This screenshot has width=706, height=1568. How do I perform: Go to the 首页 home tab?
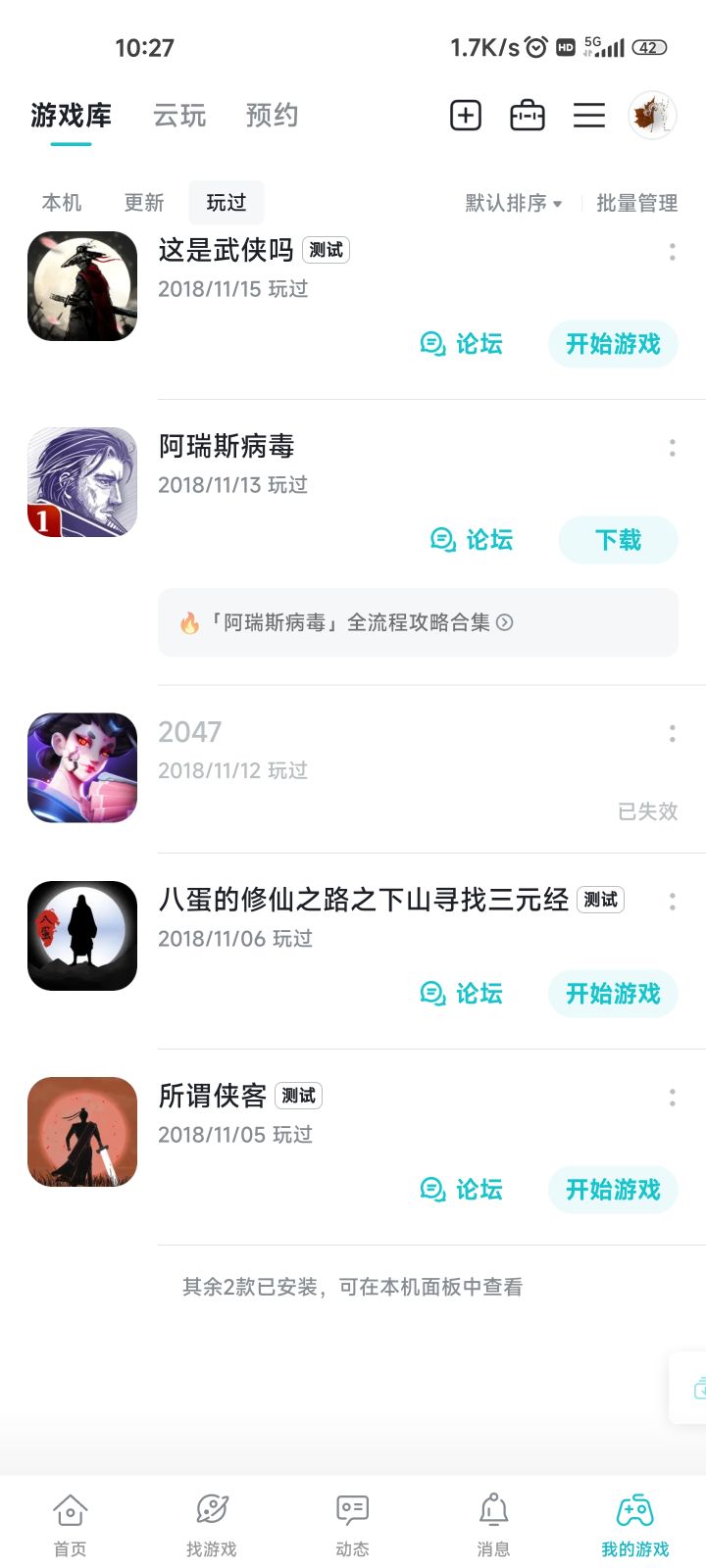click(x=70, y=1525)
